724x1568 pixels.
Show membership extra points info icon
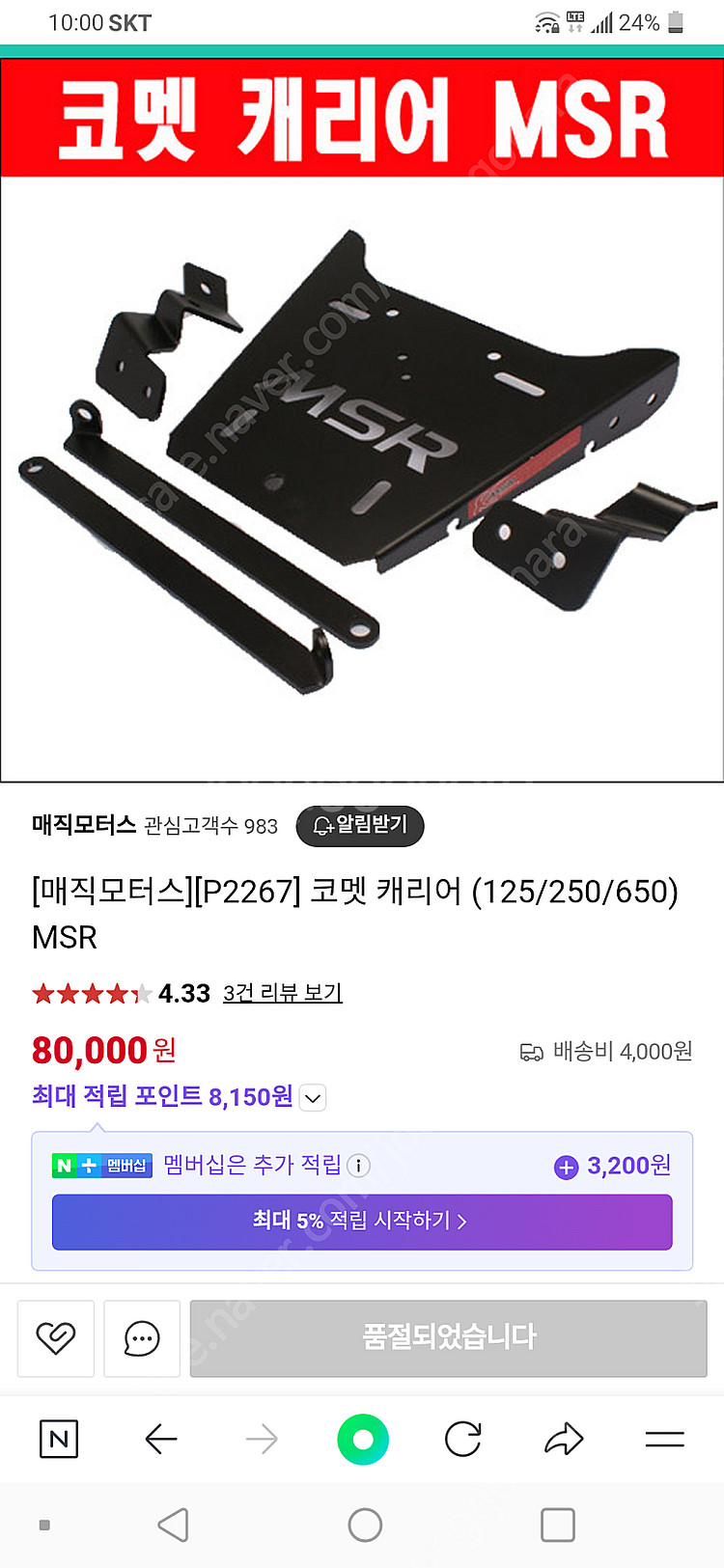(358, 1166)
